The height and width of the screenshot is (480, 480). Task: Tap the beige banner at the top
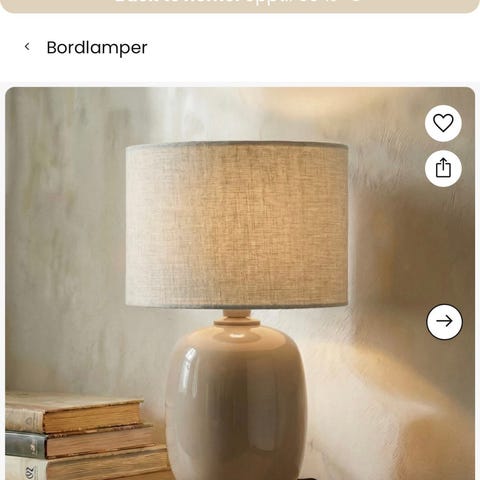tap(240, 6)
